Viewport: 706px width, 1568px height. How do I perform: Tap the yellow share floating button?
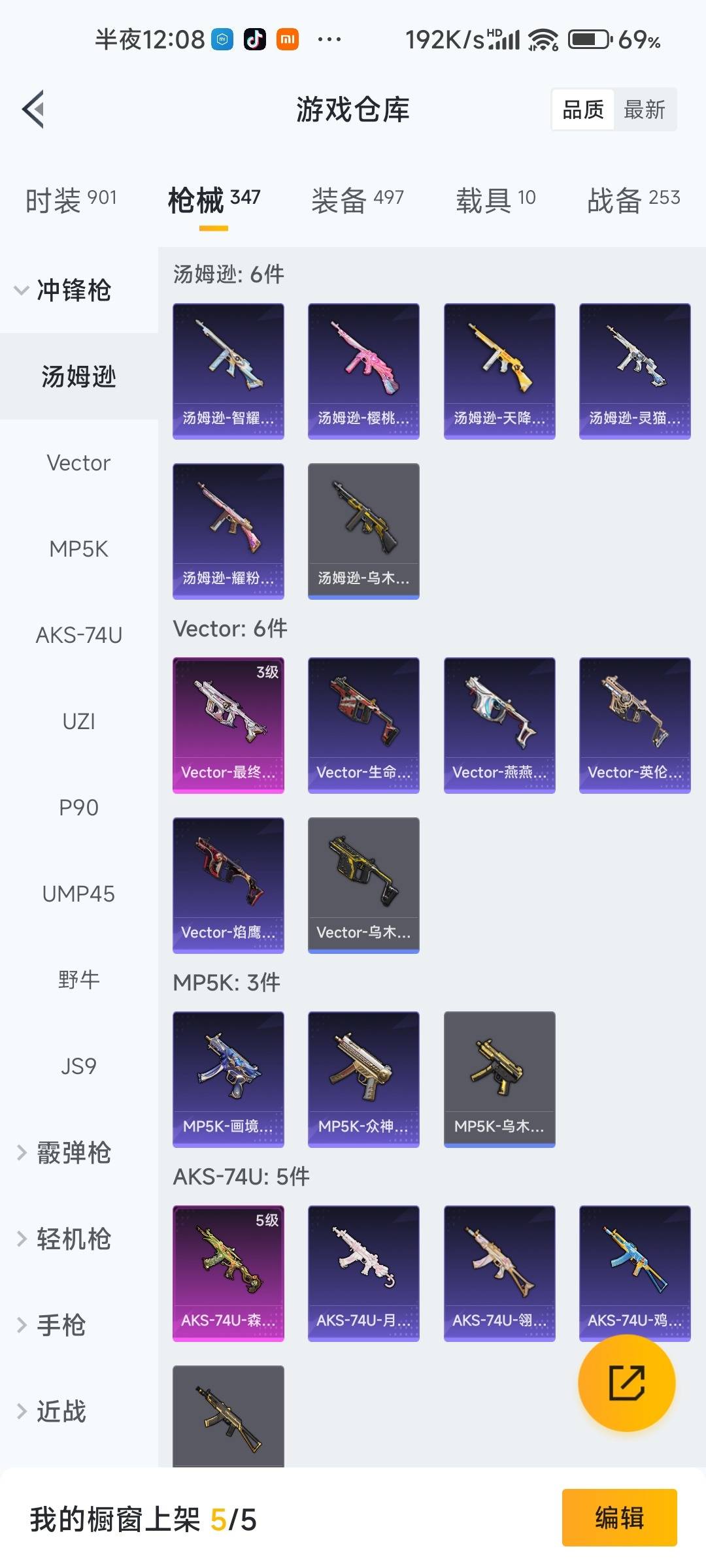(x=626, y=1382)
